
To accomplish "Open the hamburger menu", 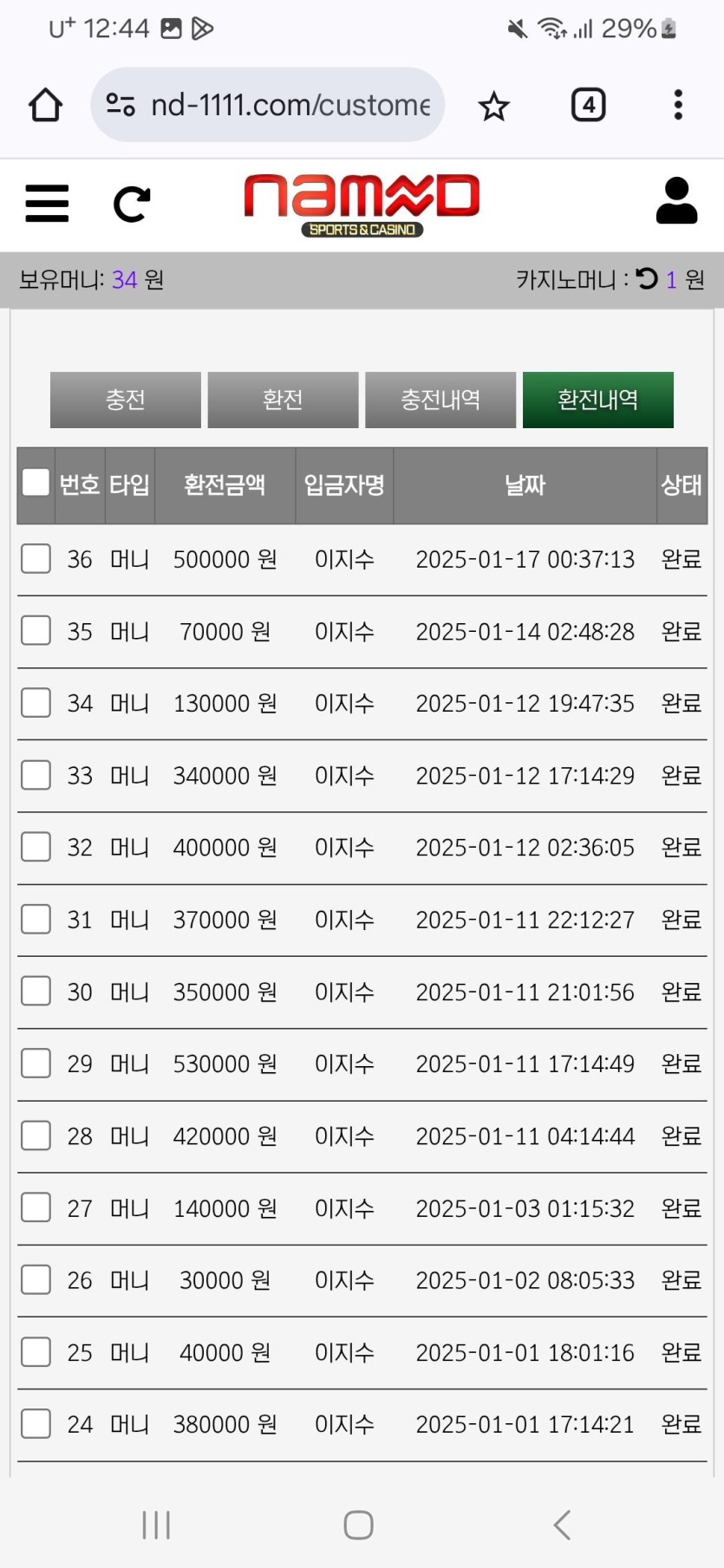I will pos(47,204).
